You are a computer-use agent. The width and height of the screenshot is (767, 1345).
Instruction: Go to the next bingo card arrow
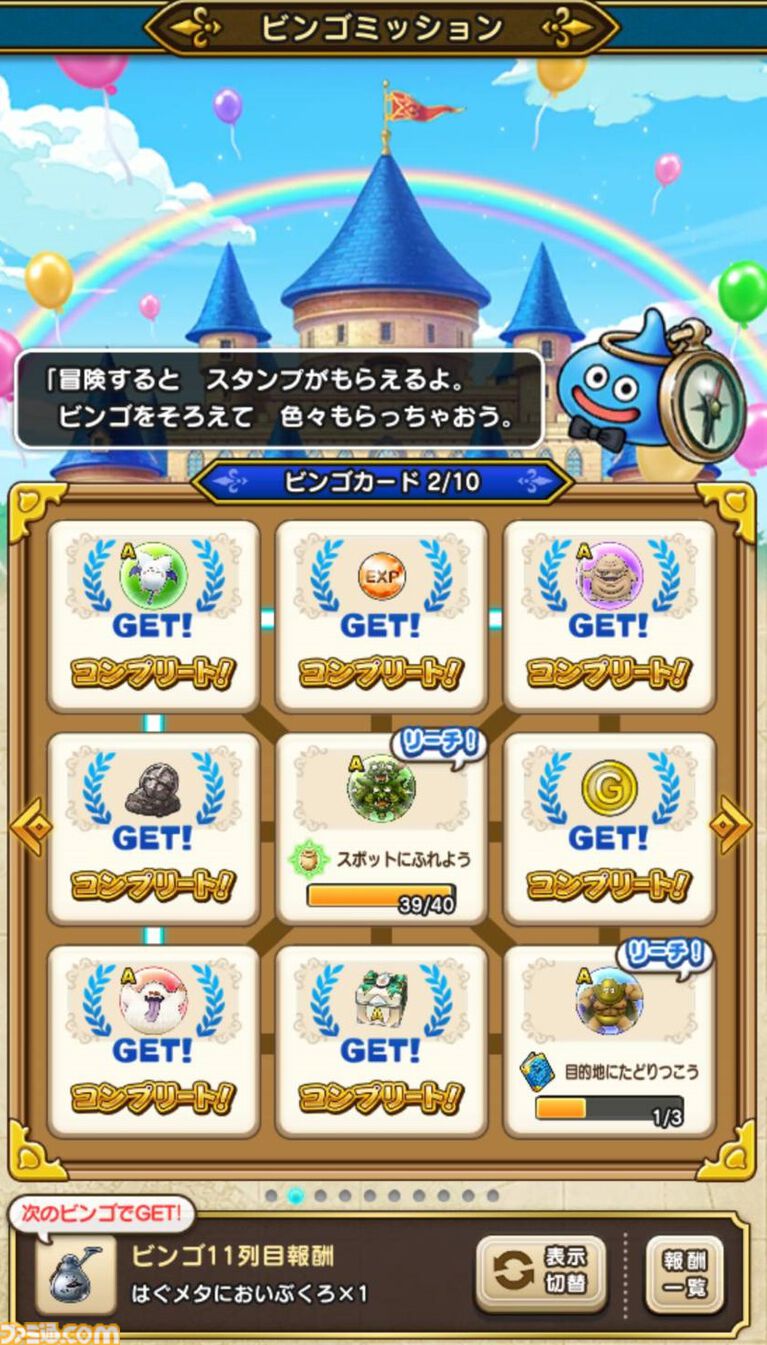(x=730, y=826)
